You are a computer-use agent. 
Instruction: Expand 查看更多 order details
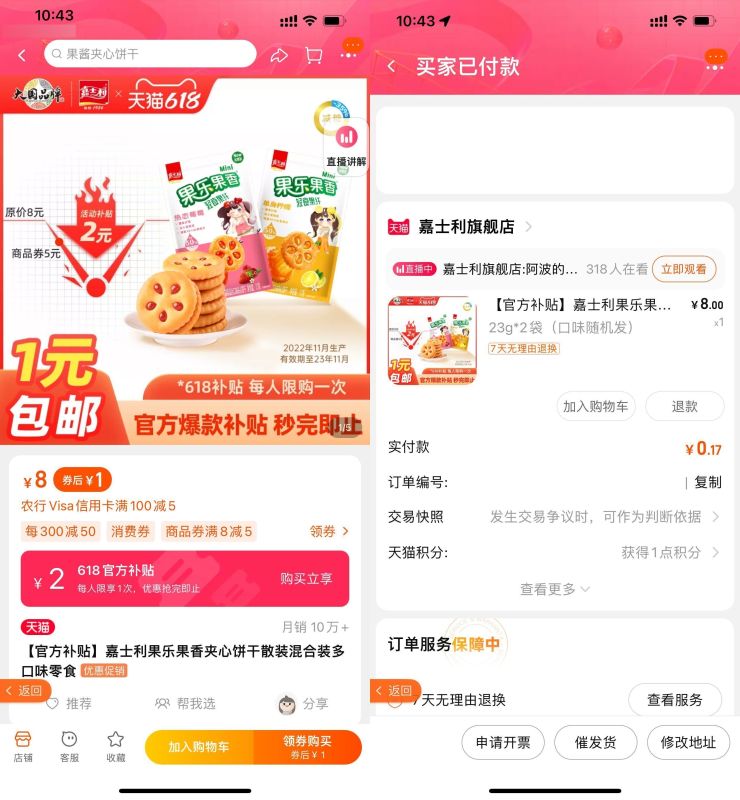pyautogui.click(x=554, y=589)
